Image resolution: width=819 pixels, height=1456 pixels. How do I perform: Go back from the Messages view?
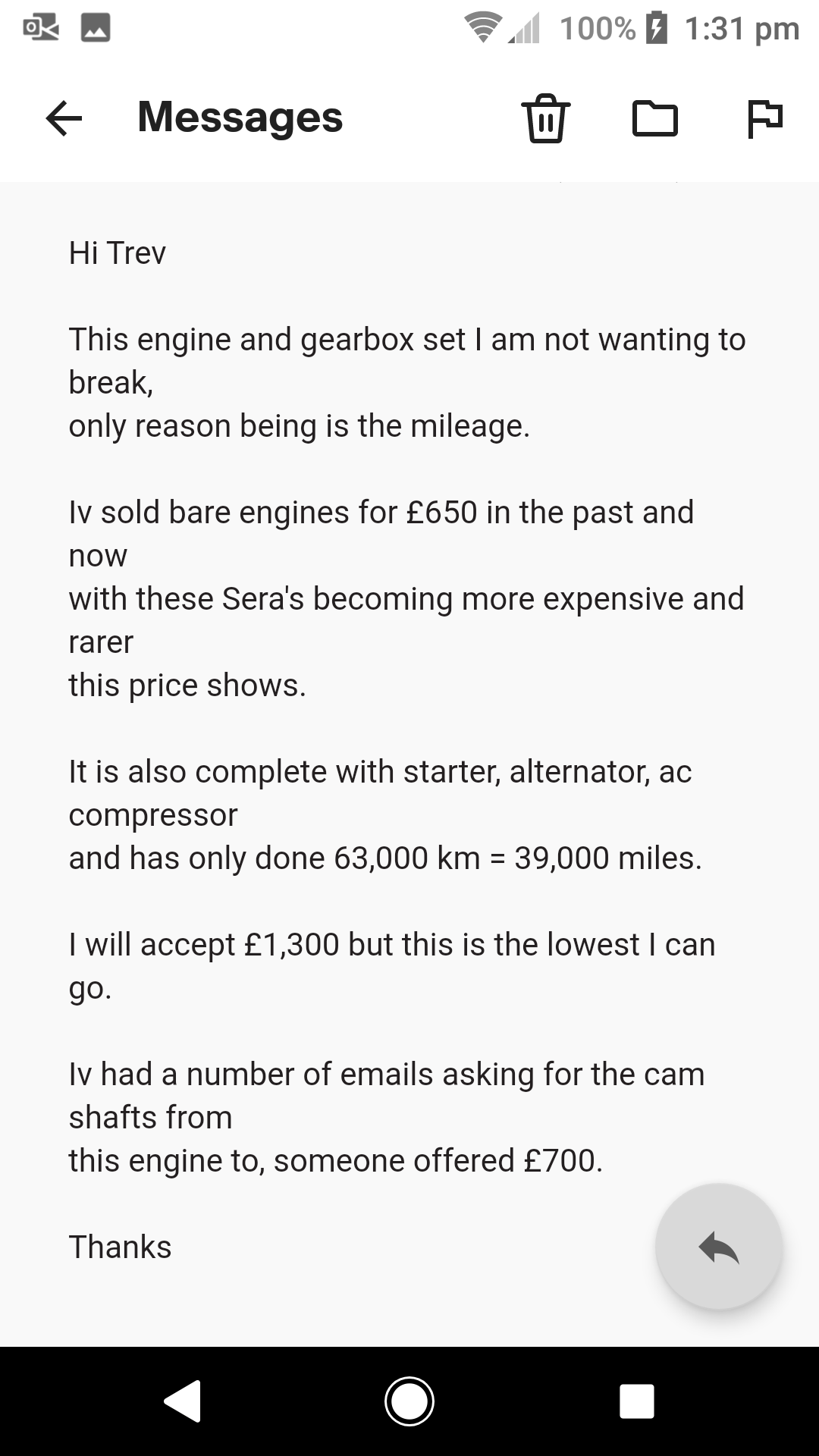tap(64, 118)
